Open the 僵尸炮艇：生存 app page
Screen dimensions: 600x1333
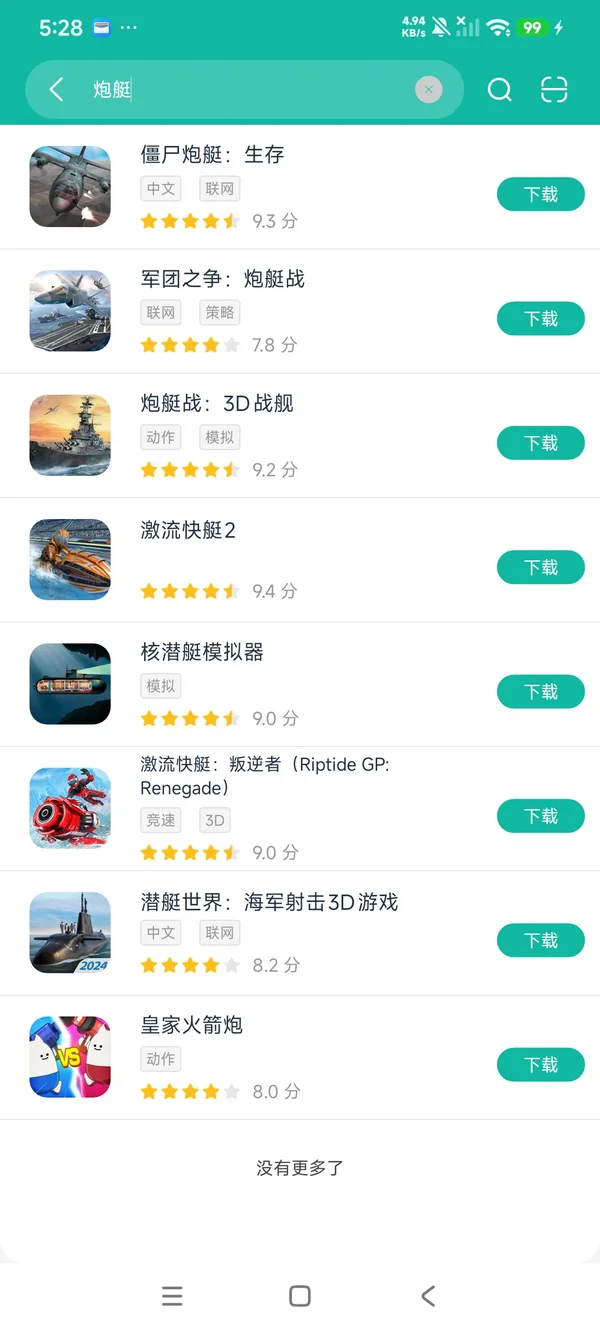(212, 155)
